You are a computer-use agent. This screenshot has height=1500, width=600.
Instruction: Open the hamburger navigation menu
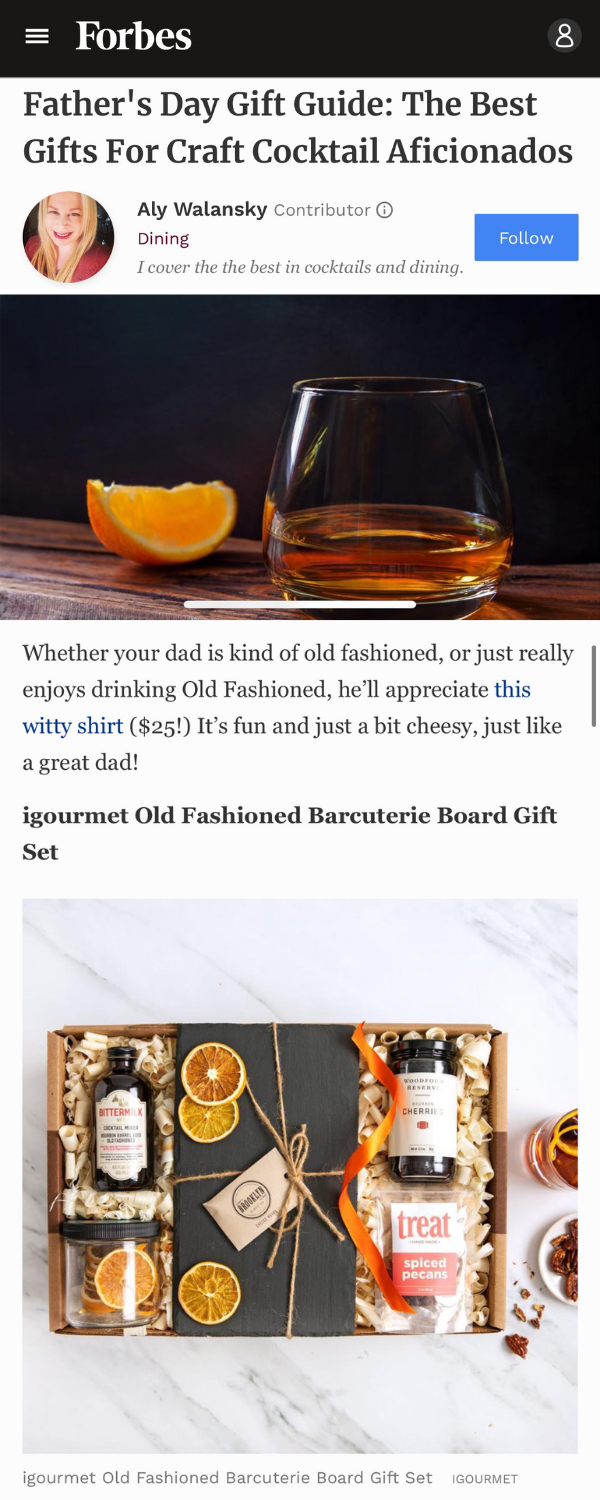37,37
